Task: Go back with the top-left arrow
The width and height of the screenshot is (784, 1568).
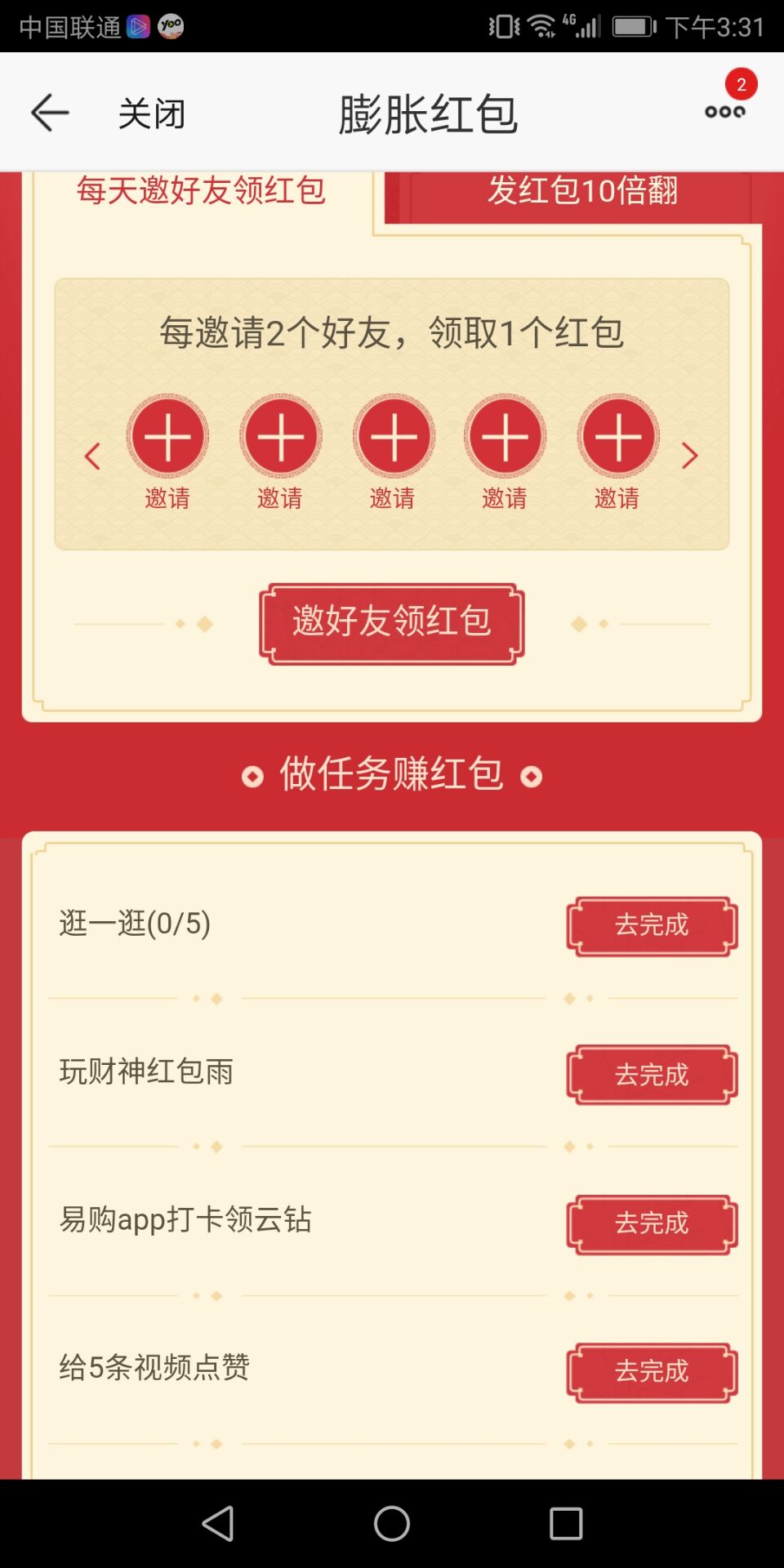Action: pyautogui.click(x=49, y=113)
